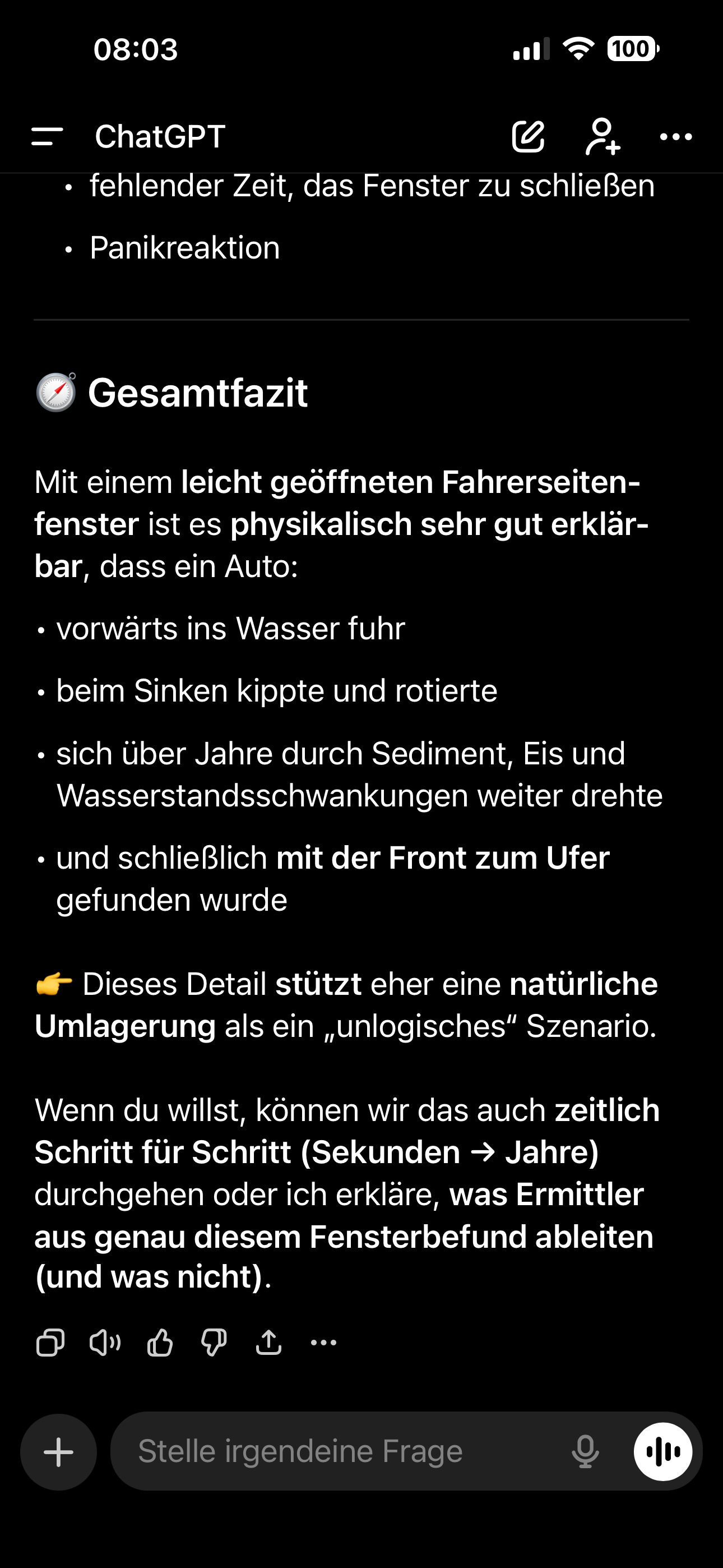Share this response
Viewport: 723px width, 1568px height.
(x=268, y=1342)
